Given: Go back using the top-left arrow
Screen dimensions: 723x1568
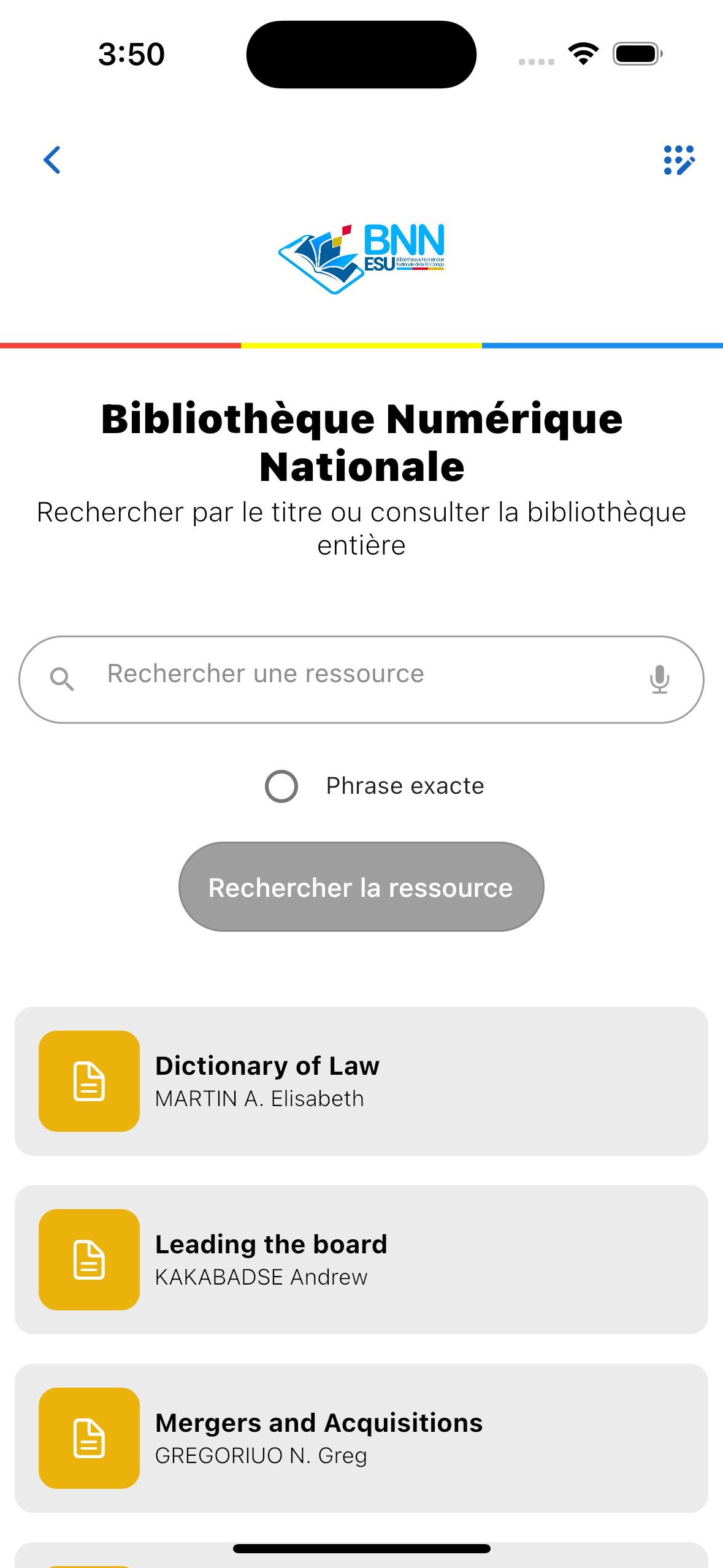Looking at the screenshot, I should [x=52, y=160].
